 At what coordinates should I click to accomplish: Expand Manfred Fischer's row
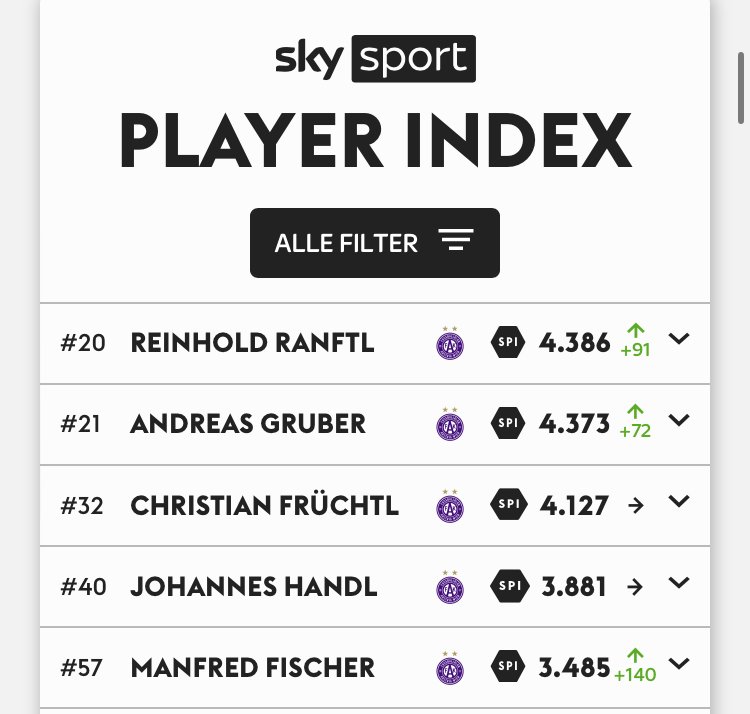[679, 663]
